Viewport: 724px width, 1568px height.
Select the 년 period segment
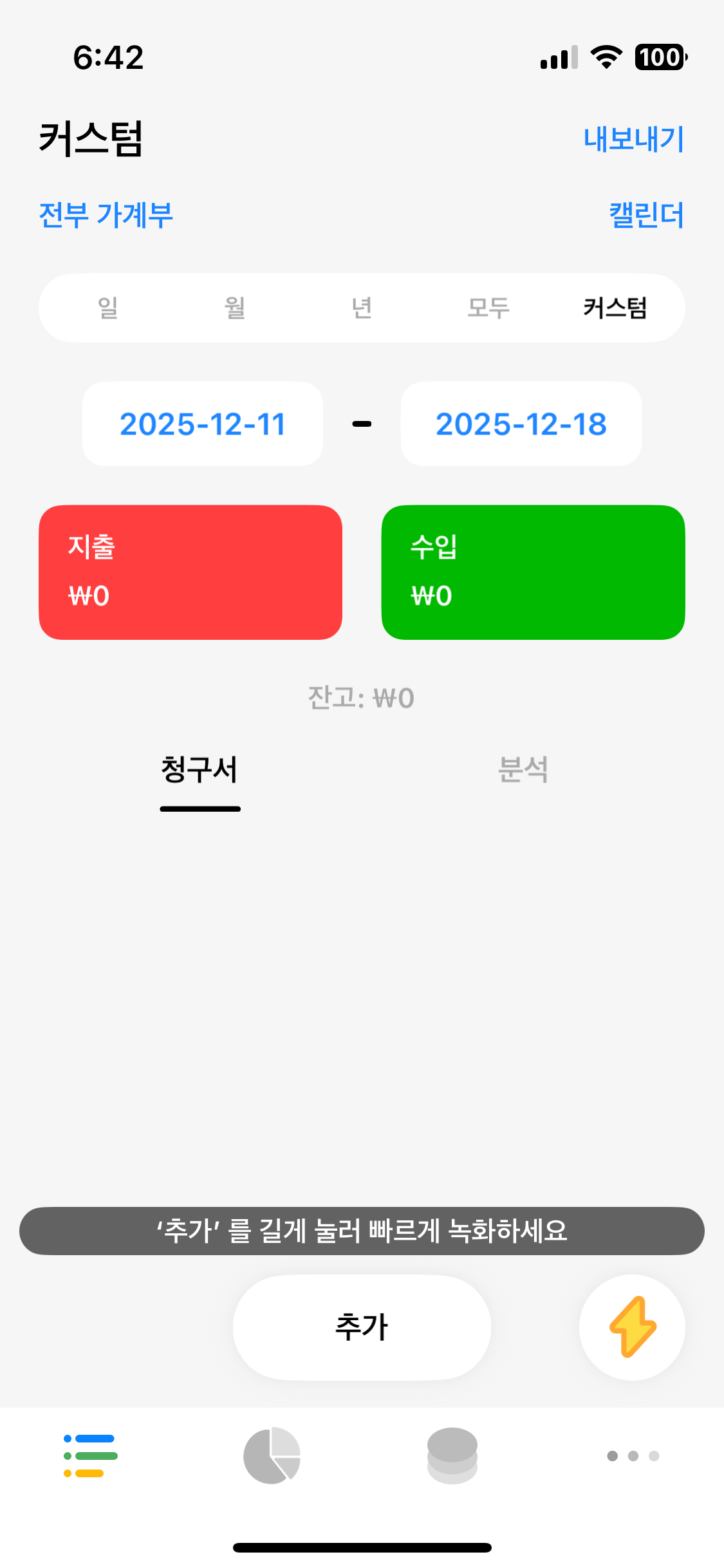[362, 308]
